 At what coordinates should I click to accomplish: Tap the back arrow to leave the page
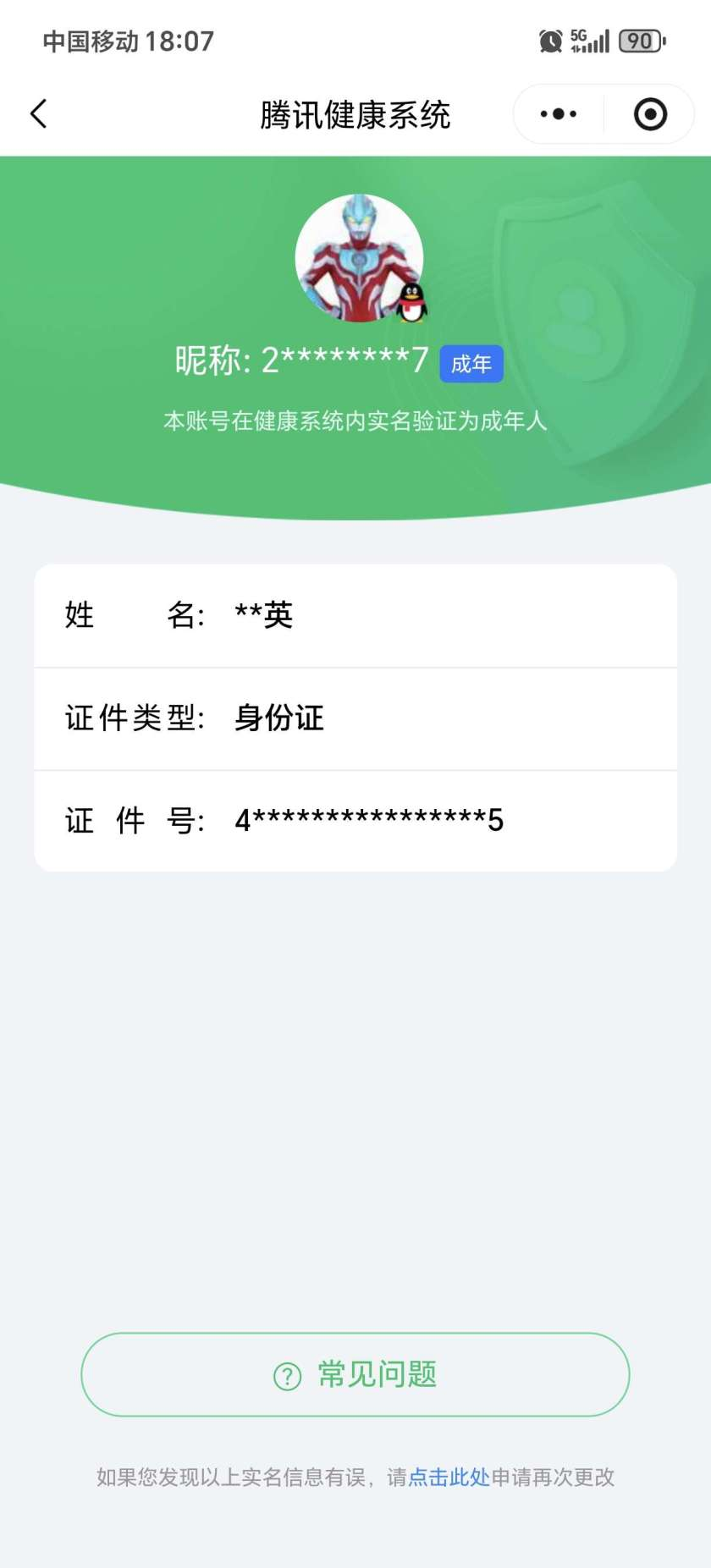coord(38,113)
